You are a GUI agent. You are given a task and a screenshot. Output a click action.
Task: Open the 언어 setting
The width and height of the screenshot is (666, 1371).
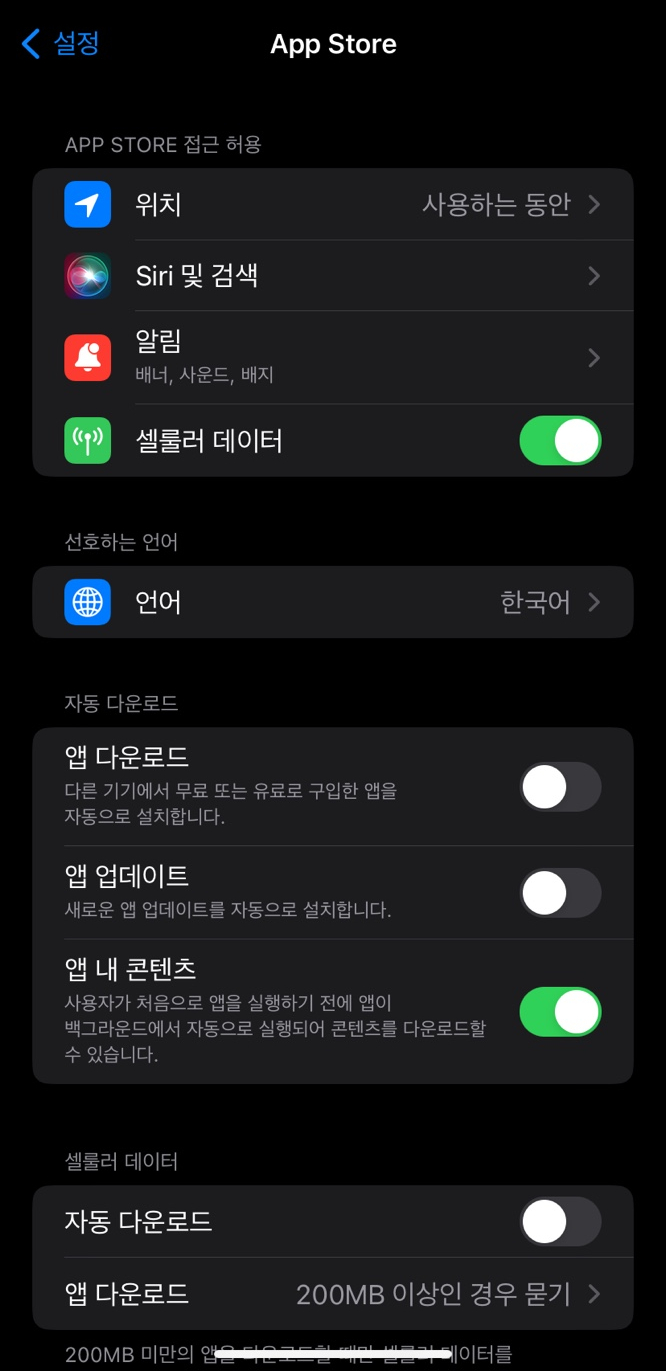coord(333,602)
